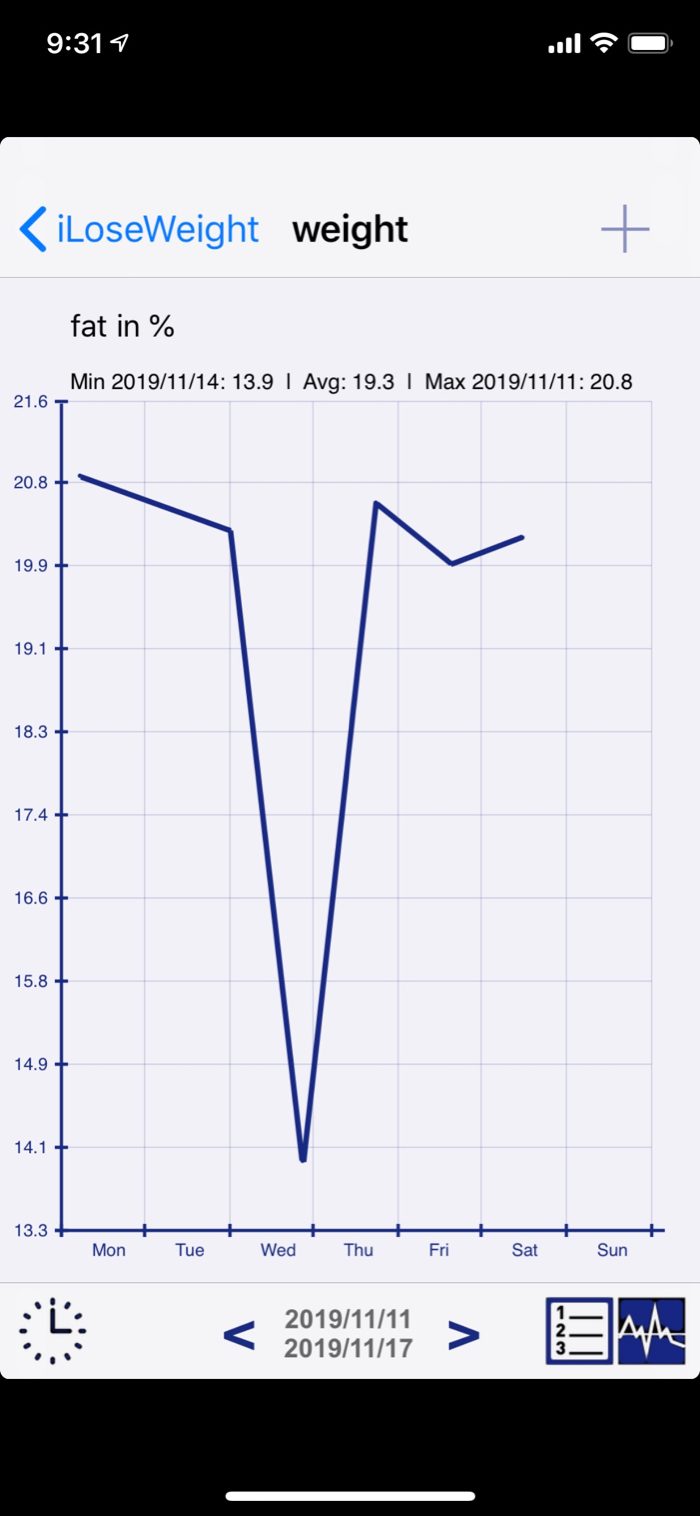Viewport: 700px width, 1516px height.
Task: Go to the previous week
Action: tap(239, 1334)
